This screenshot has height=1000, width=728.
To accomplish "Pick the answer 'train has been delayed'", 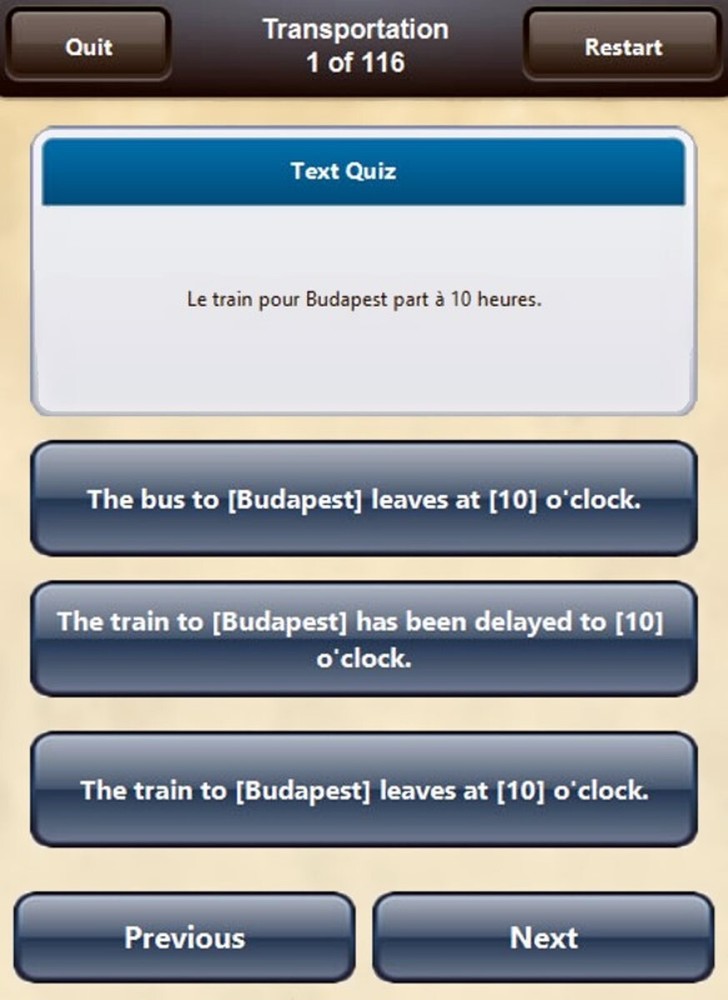I will pyautogui.click(x=364, y=639).
